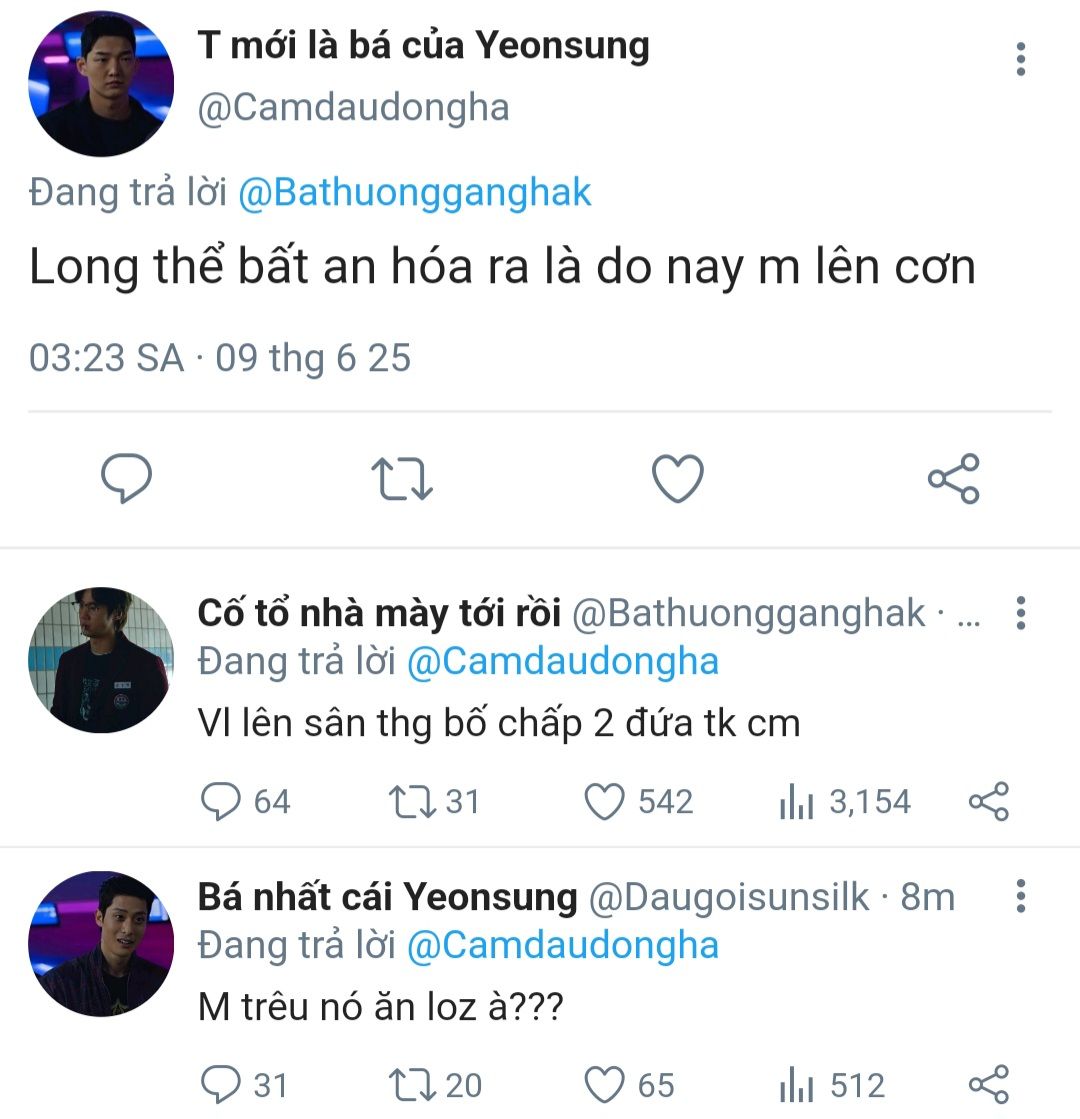Reply to the comment with 64 replies

tap(221, 802)
